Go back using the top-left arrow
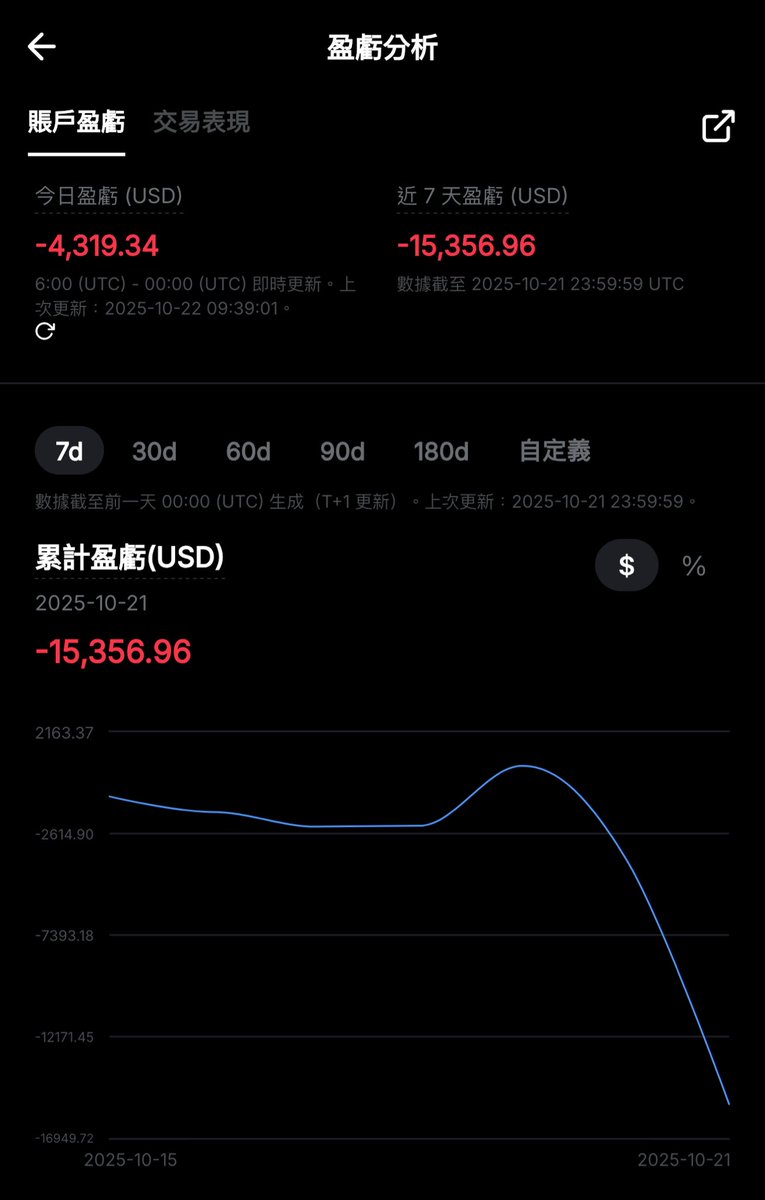This screenshot has height=1200, width=765. pyautogui.click(x=41, y=46)
